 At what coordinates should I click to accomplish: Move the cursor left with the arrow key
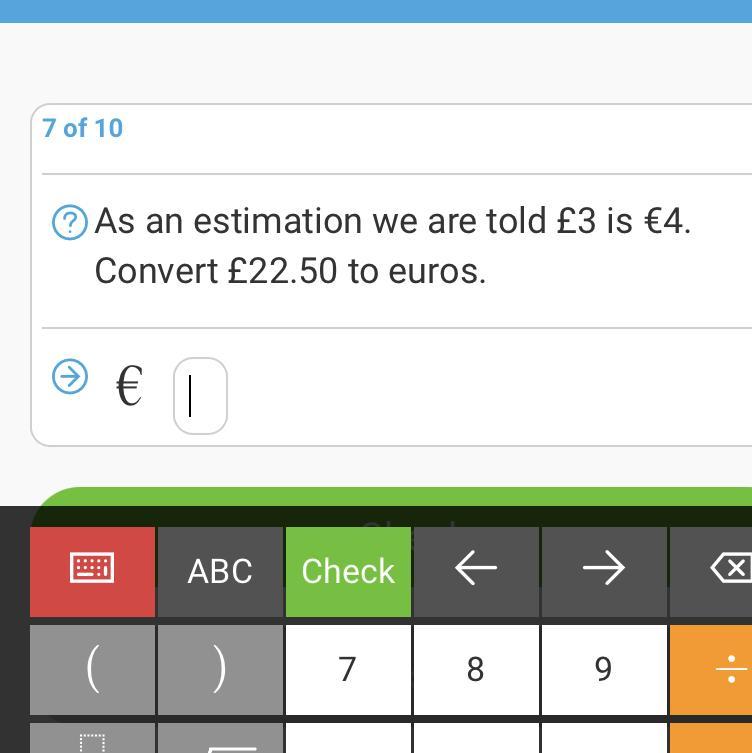pyautogui.click(x=476, y=571)
